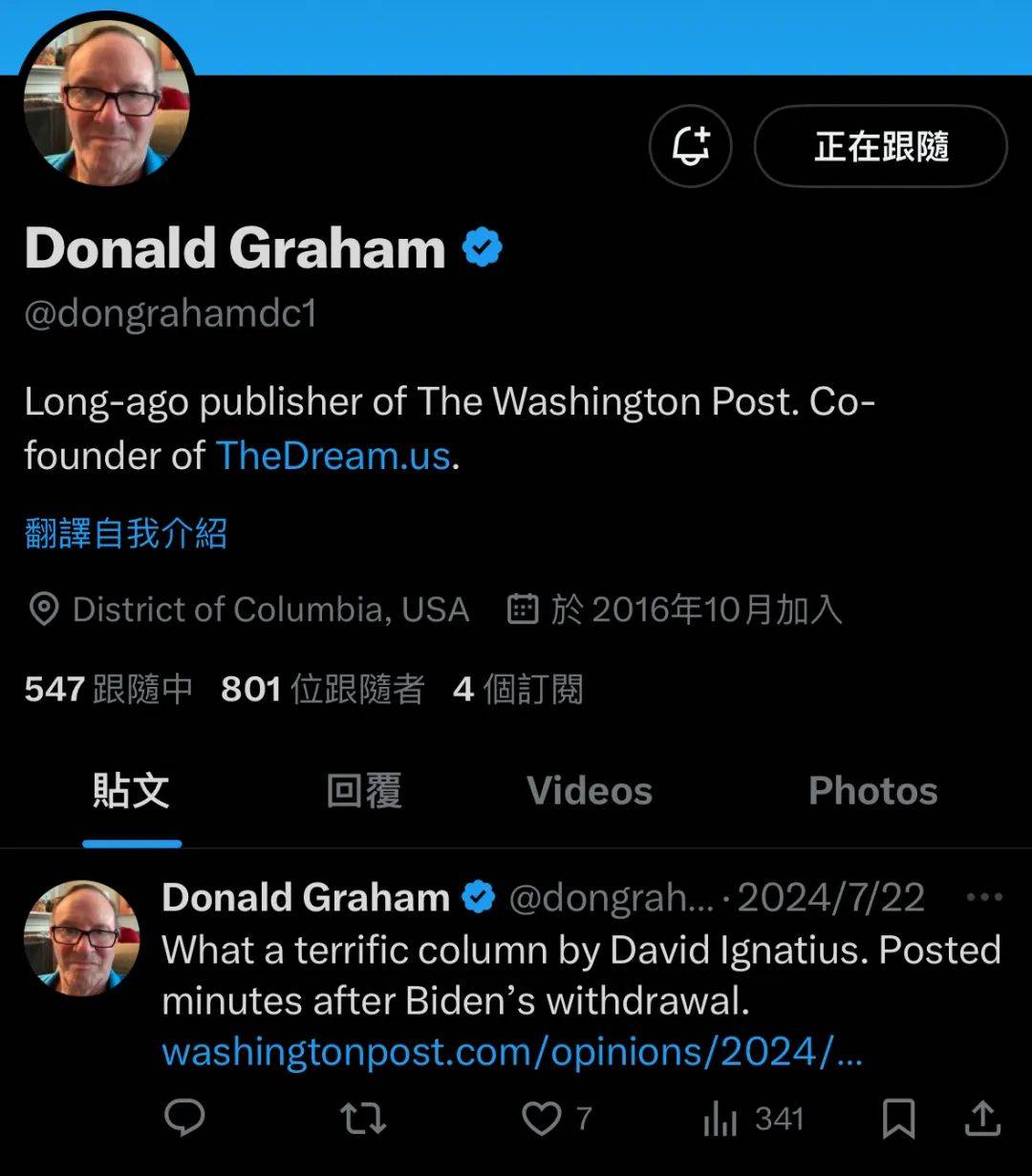Switch to the 回覆 replies tab

pos(363,791)
